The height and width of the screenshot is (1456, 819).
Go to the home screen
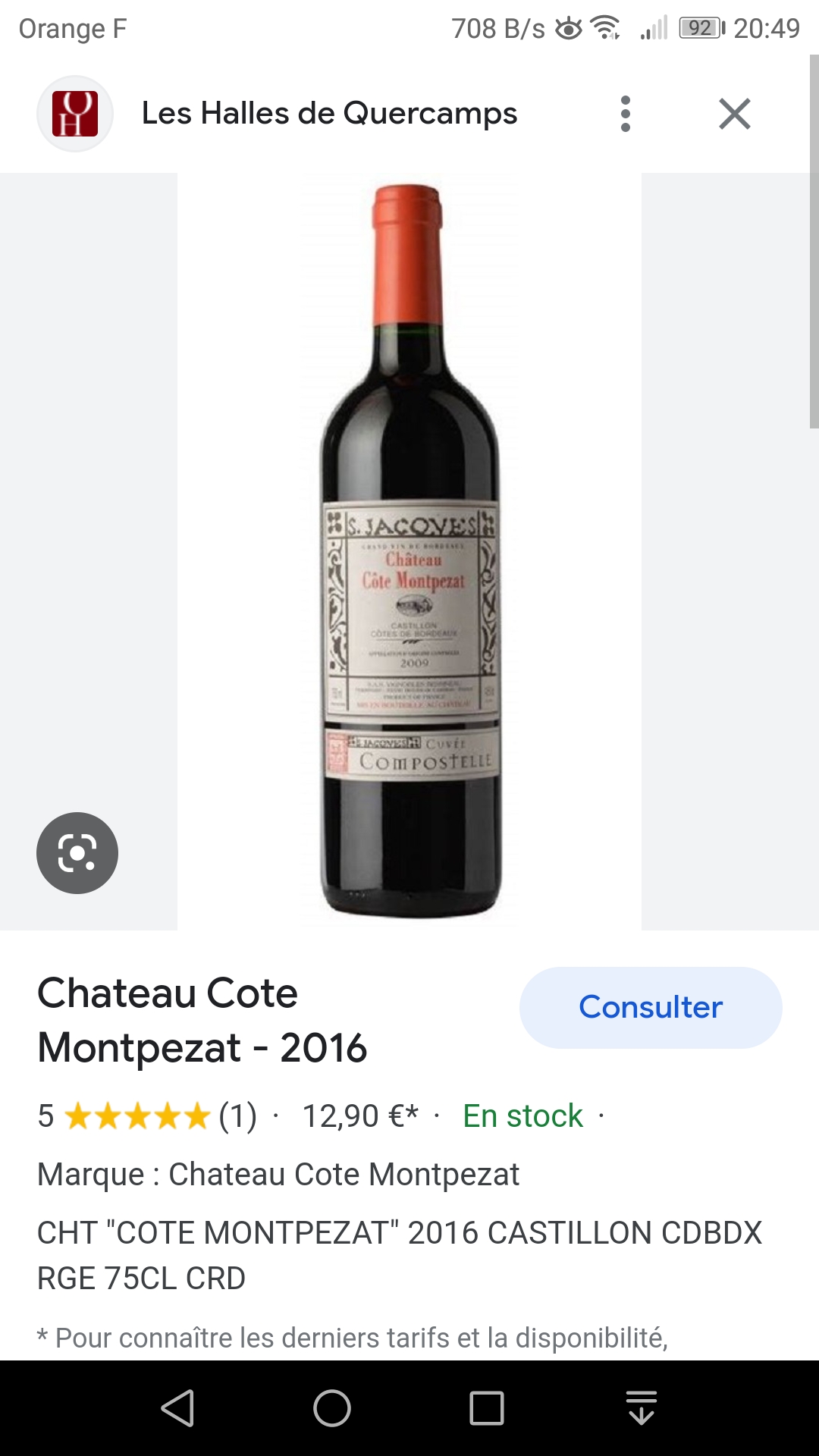click(332, 1408)
